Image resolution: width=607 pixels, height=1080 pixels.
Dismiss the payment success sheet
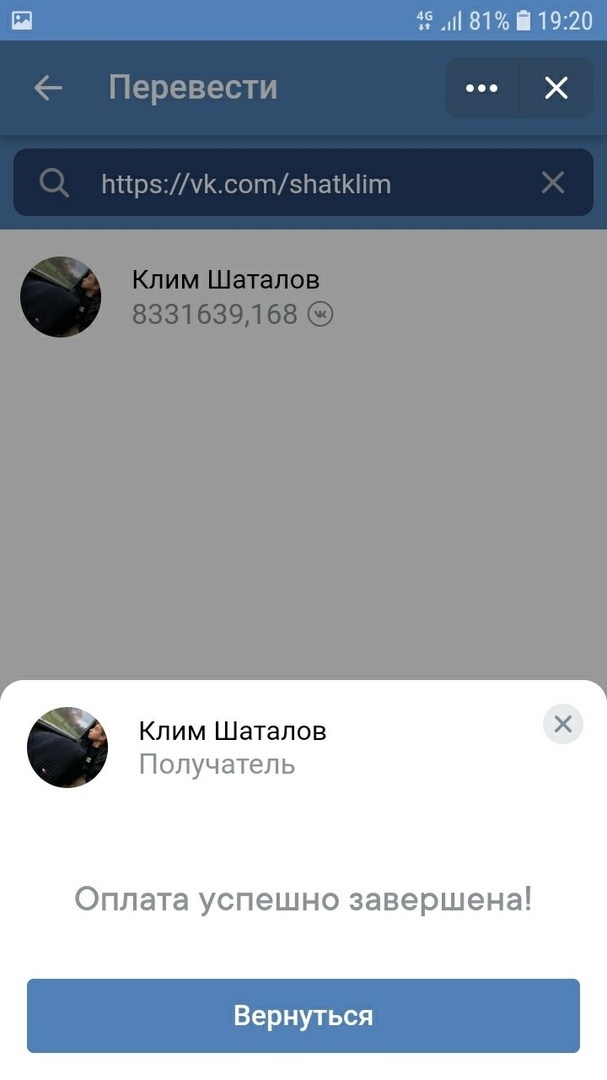(562, 724)
